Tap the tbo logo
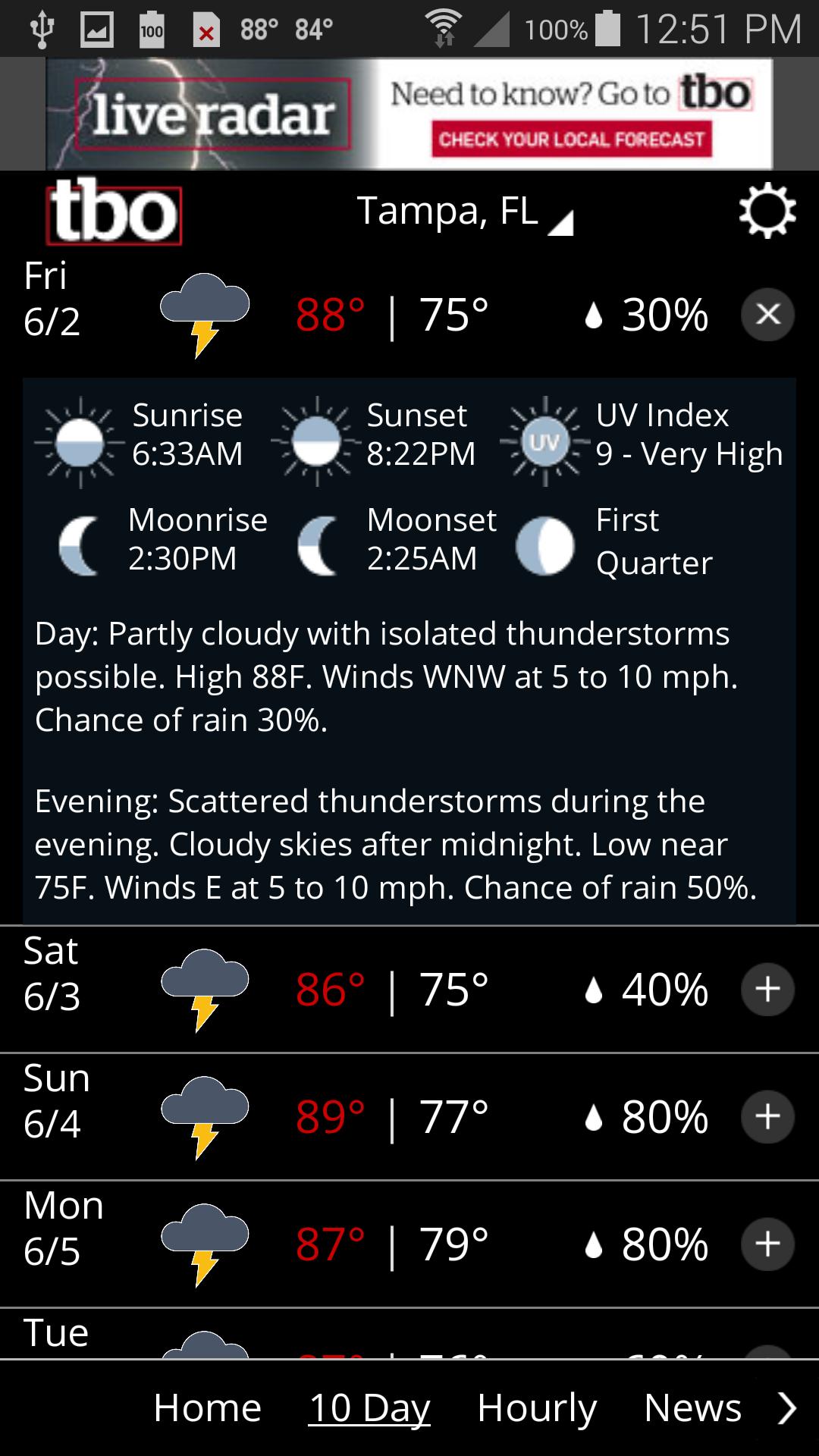This screenshot has height=1456, width=819. pos(112,213)
